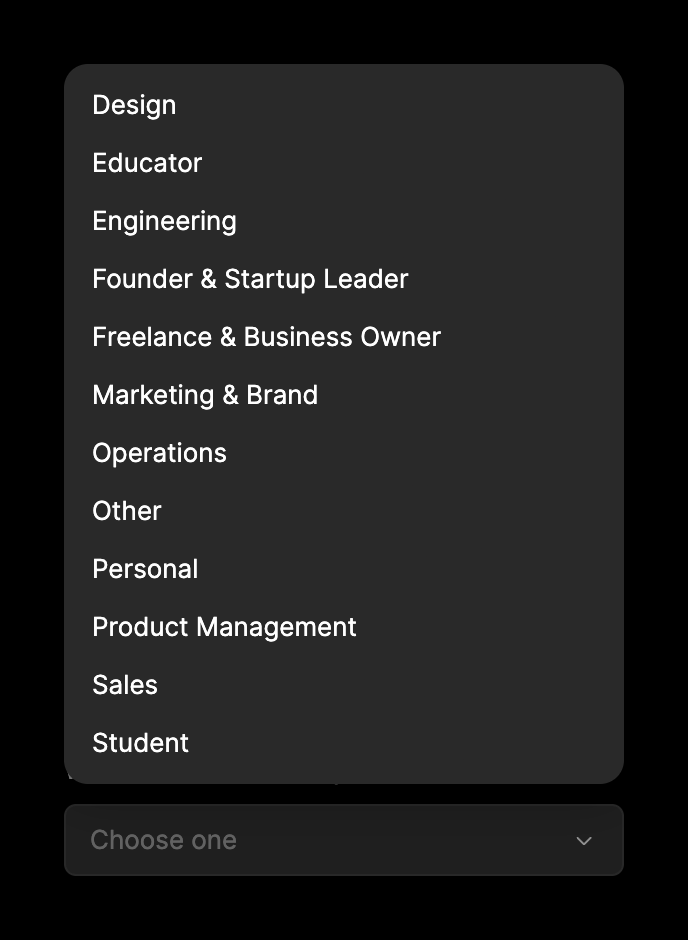Select the Personal option

coord(145,569)
